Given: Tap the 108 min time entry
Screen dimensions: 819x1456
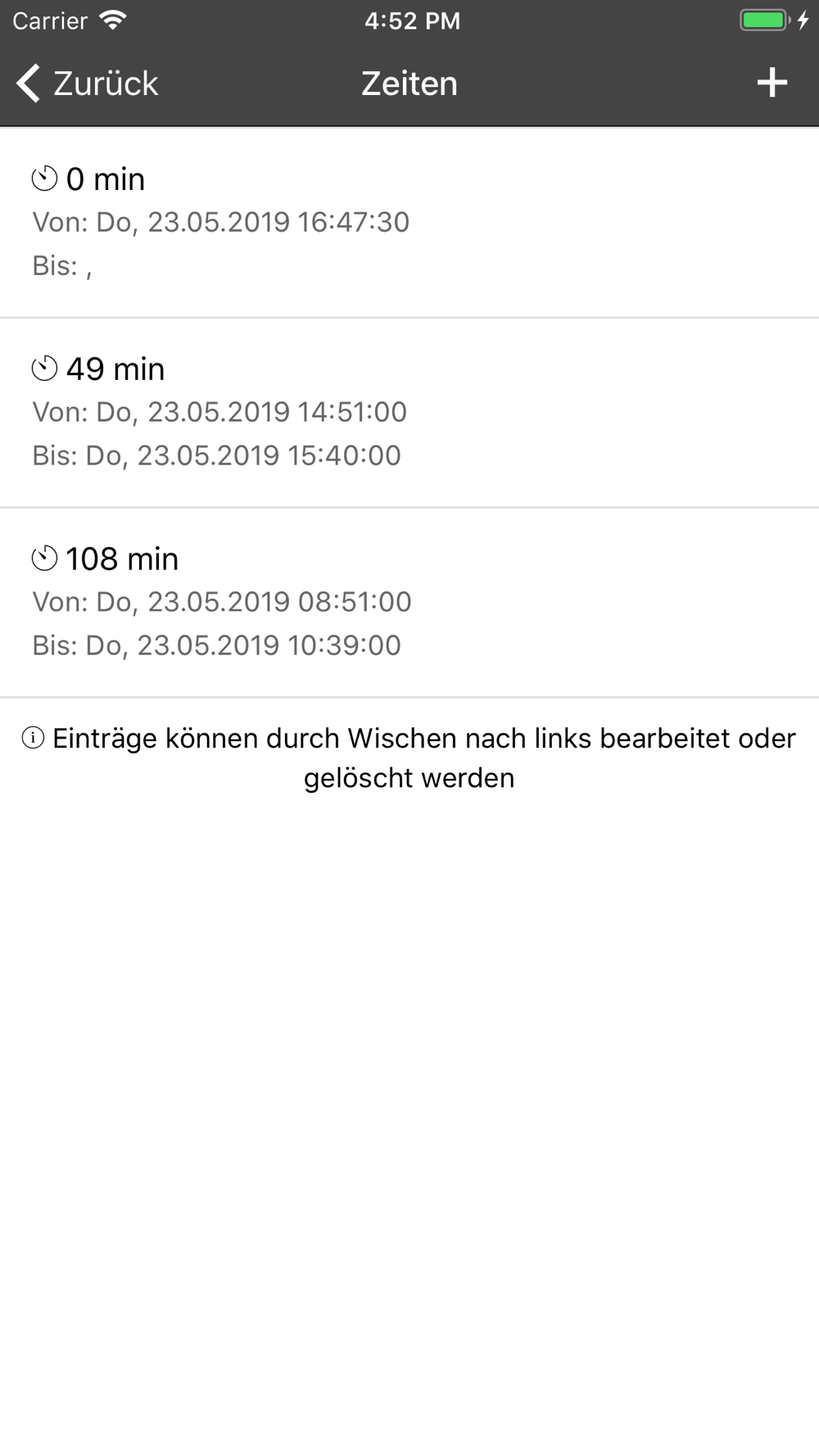Looking at the screenshot, I should click(409, 603).
